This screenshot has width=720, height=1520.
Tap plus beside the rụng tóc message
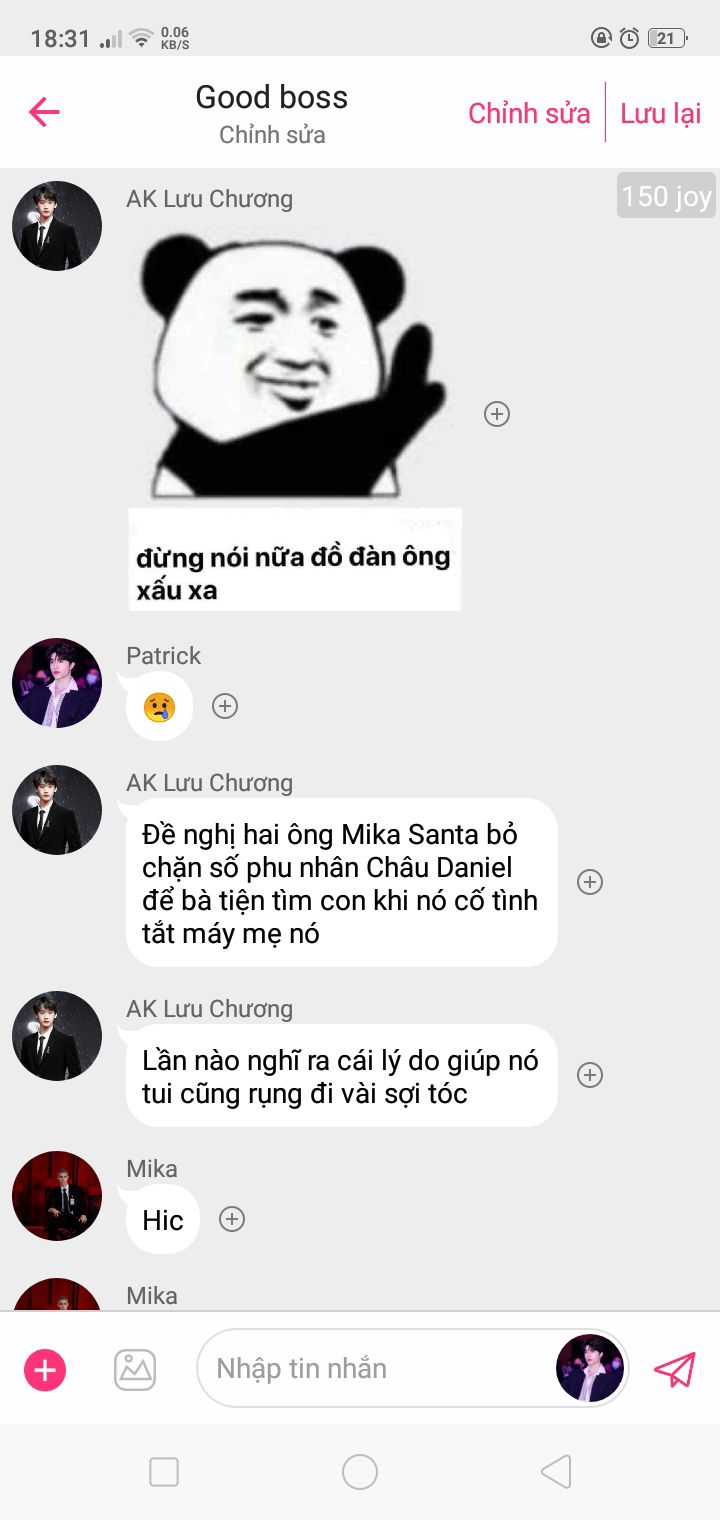point(590,1075)
